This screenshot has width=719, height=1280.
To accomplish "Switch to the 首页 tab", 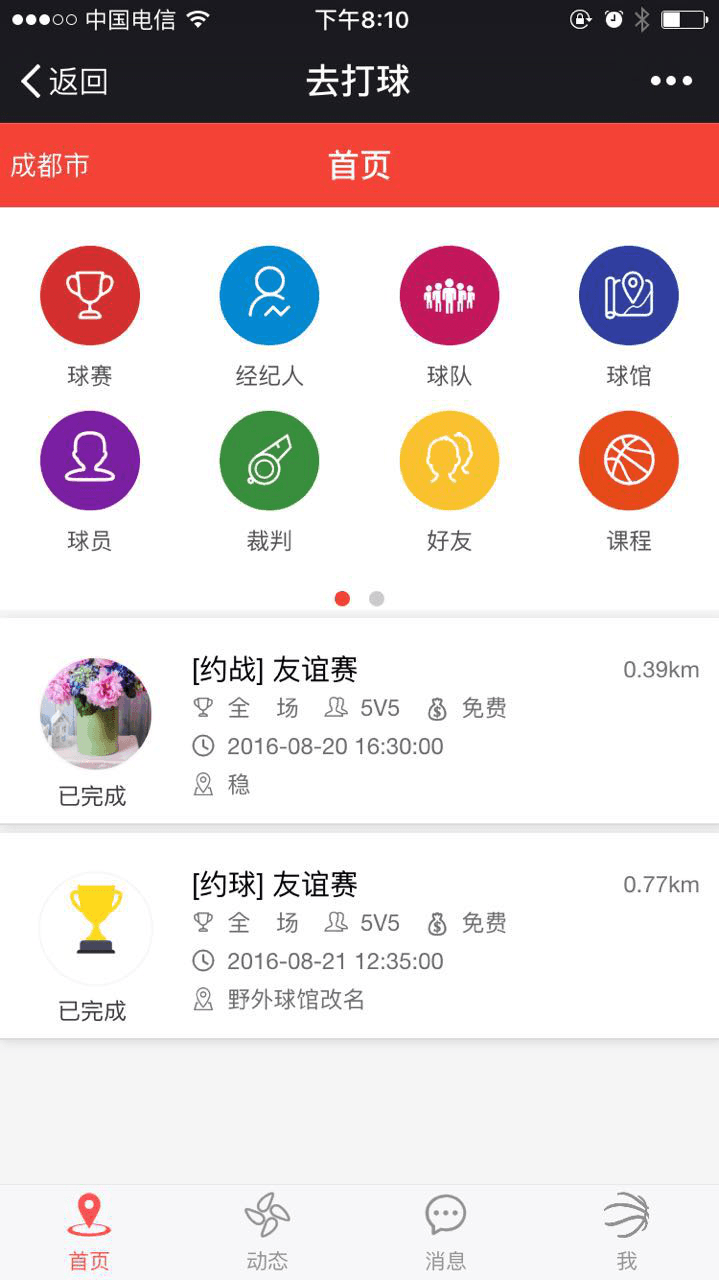I will pos(89,1231).
